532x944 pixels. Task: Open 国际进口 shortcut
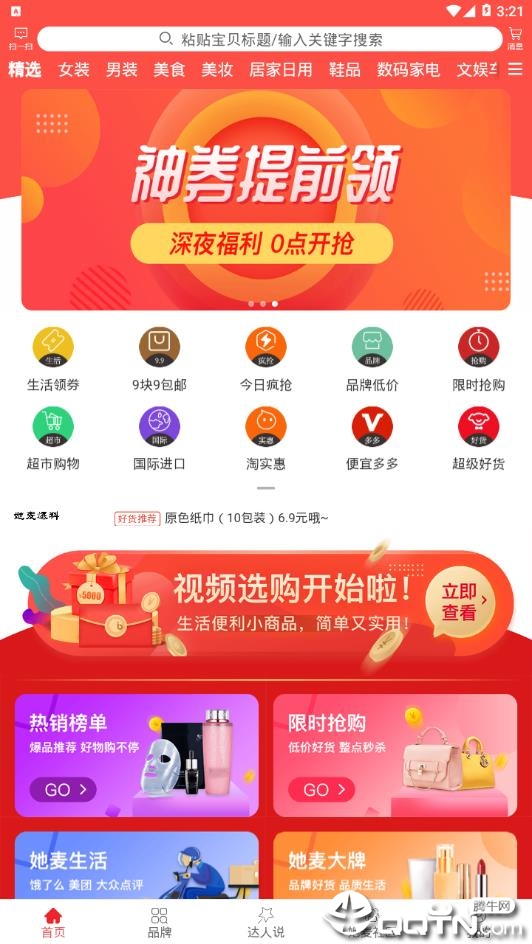159,438
